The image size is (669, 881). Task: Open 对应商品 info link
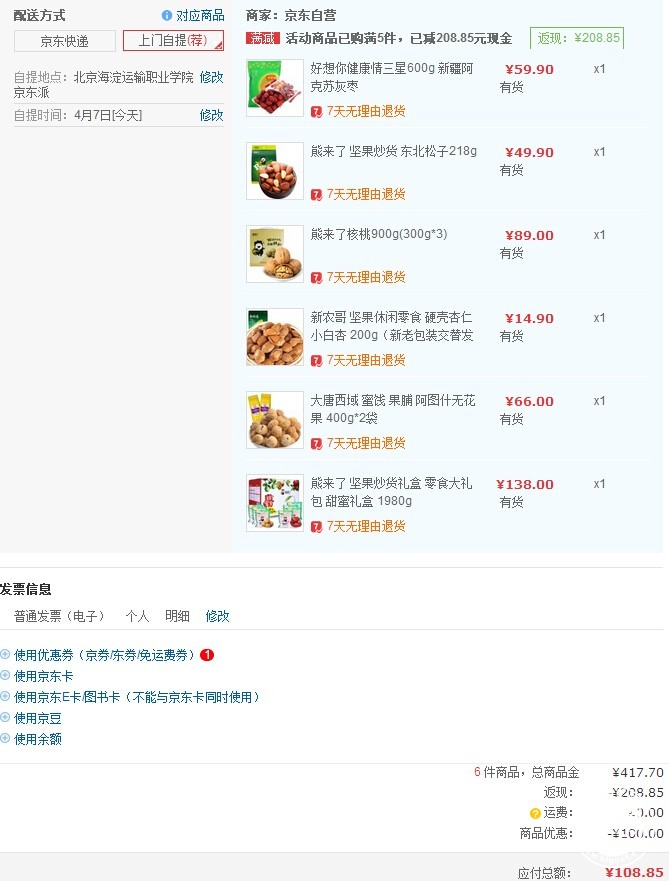point(199,16)
